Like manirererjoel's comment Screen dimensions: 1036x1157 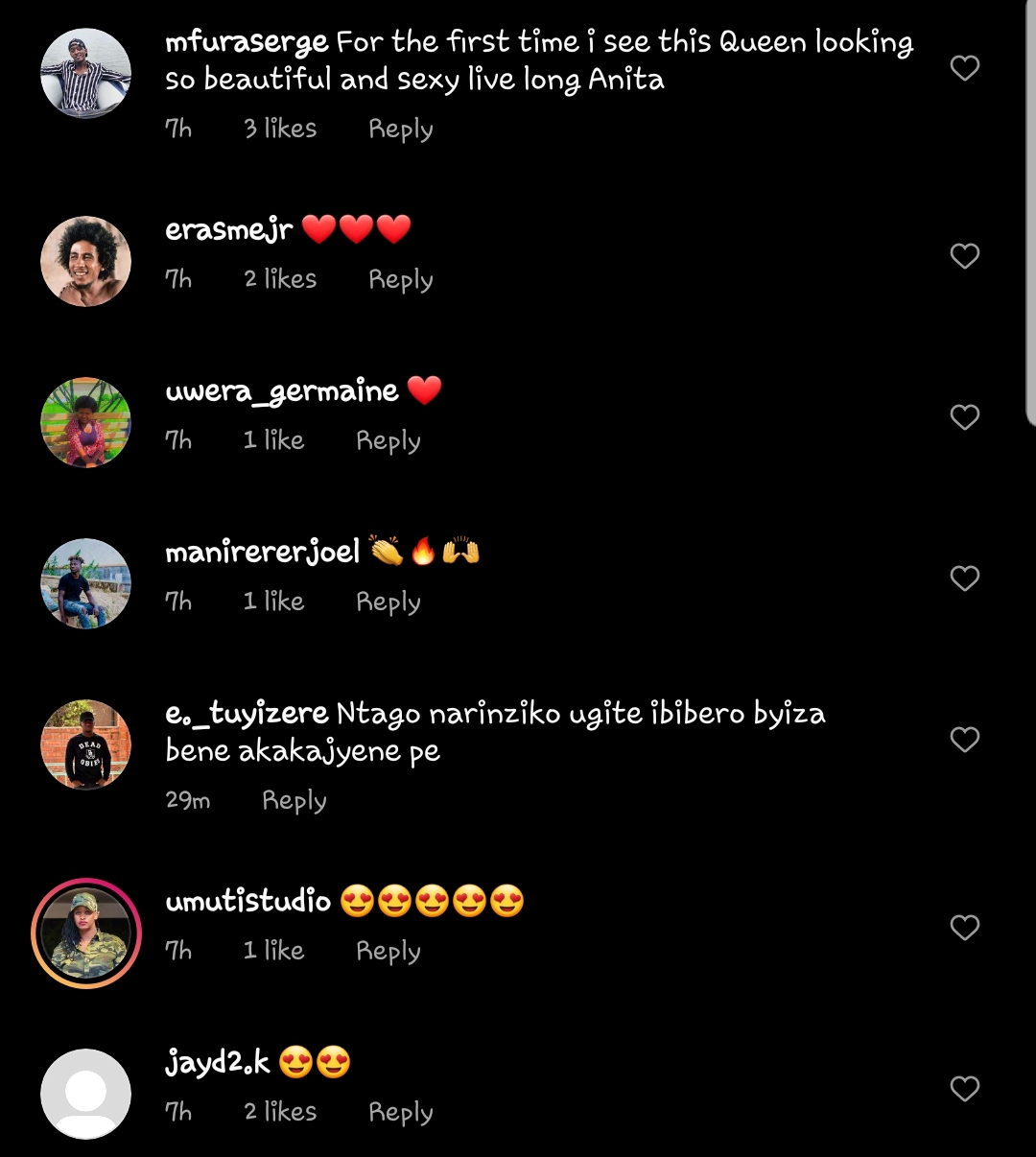pos(964,578)
